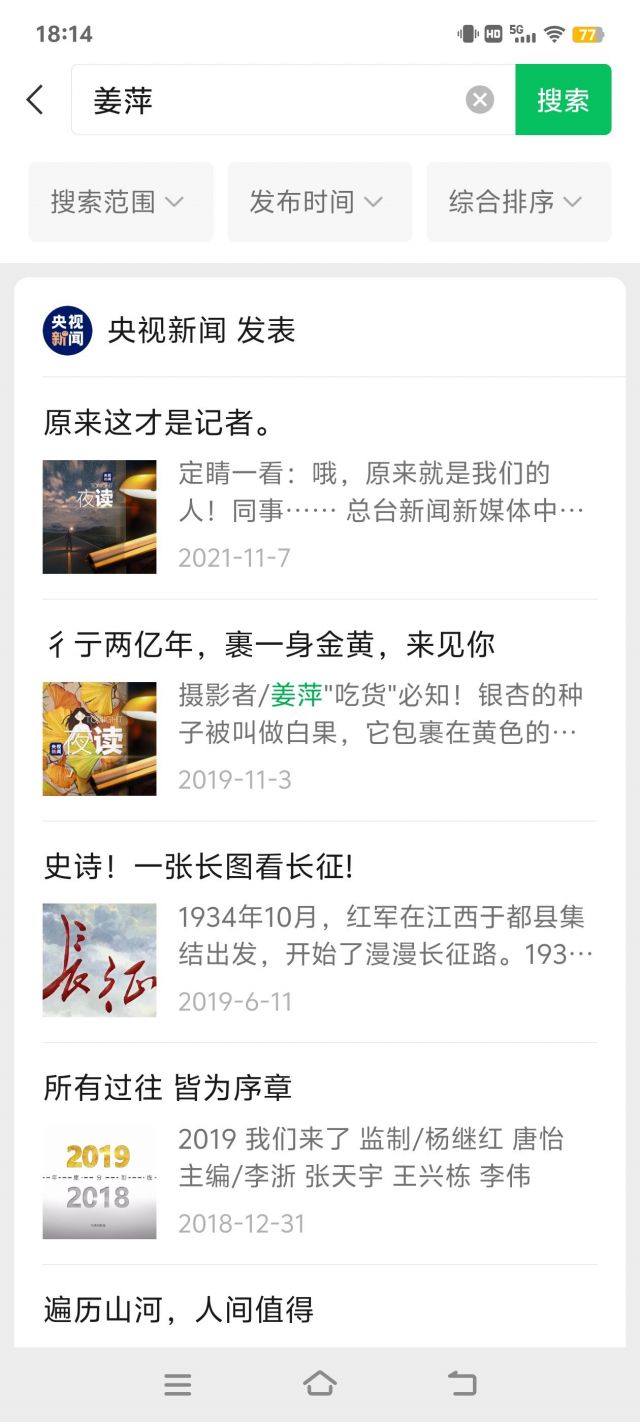Screen dimensions: 640x1422
Task: Open recent apps from navigation bar
Action: coord(178,1384)
